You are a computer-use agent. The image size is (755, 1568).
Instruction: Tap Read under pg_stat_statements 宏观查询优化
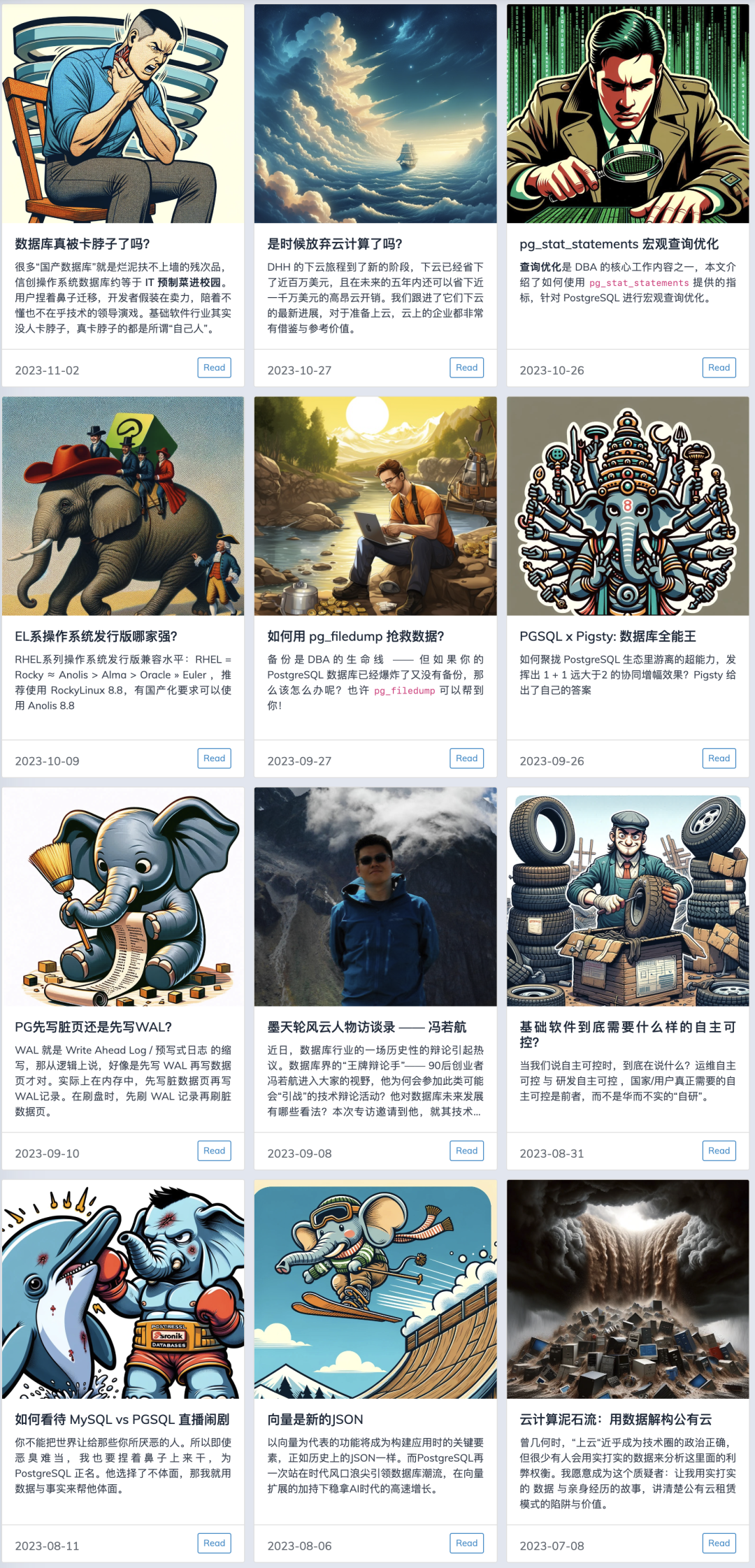pos(719,368)
